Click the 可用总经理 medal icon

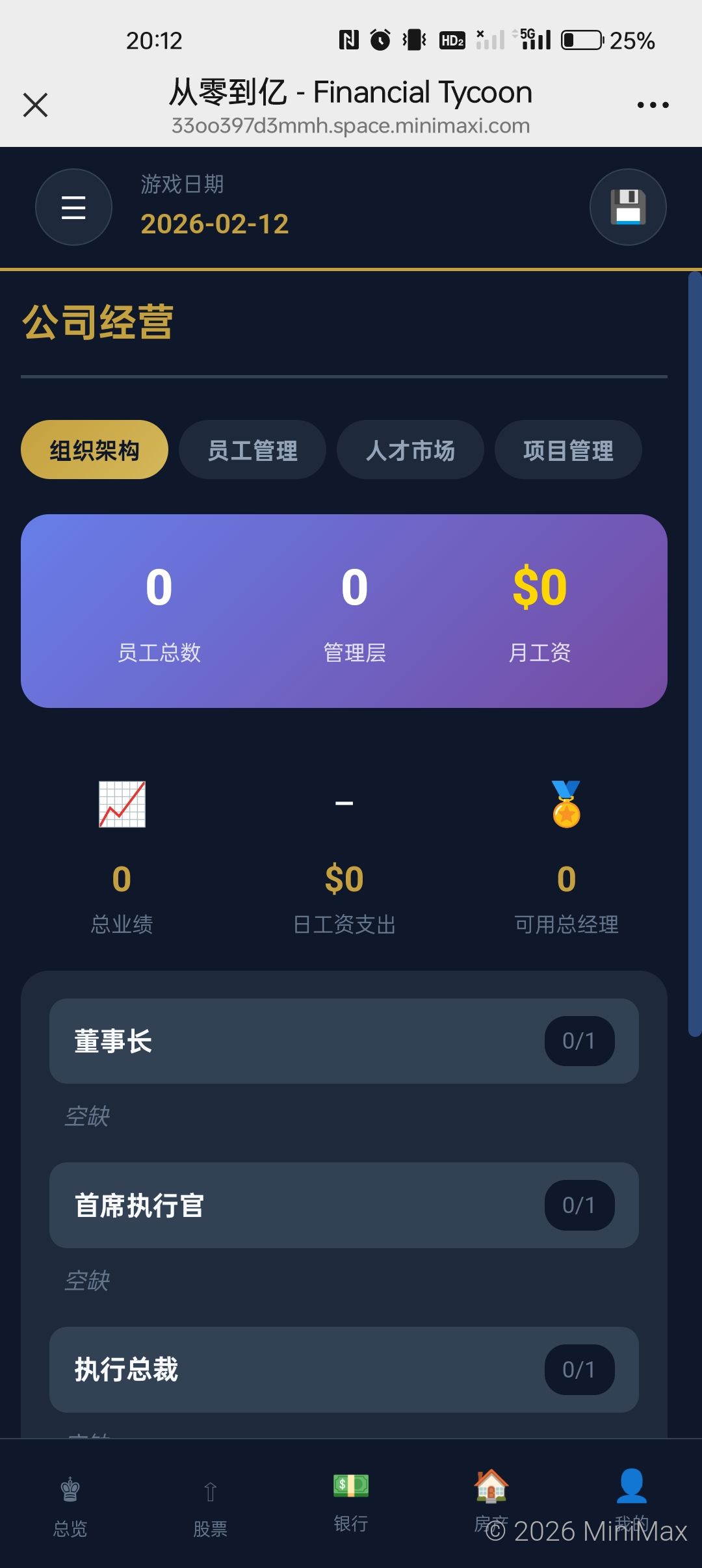pyautogui.click(x=566, y=806)
